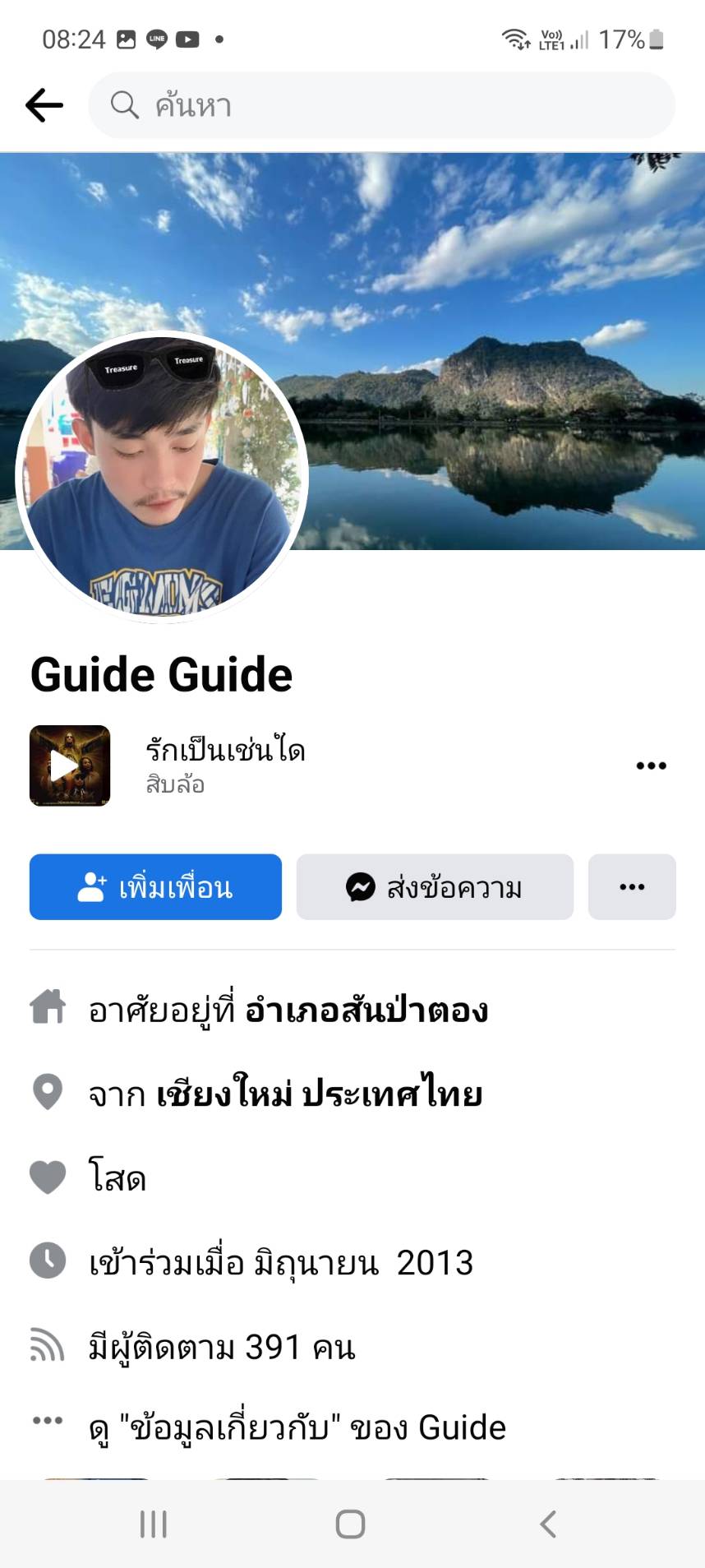Tap the ค้นหา search field
This screenshot has height=1568, width=705.
coord(381,105)
